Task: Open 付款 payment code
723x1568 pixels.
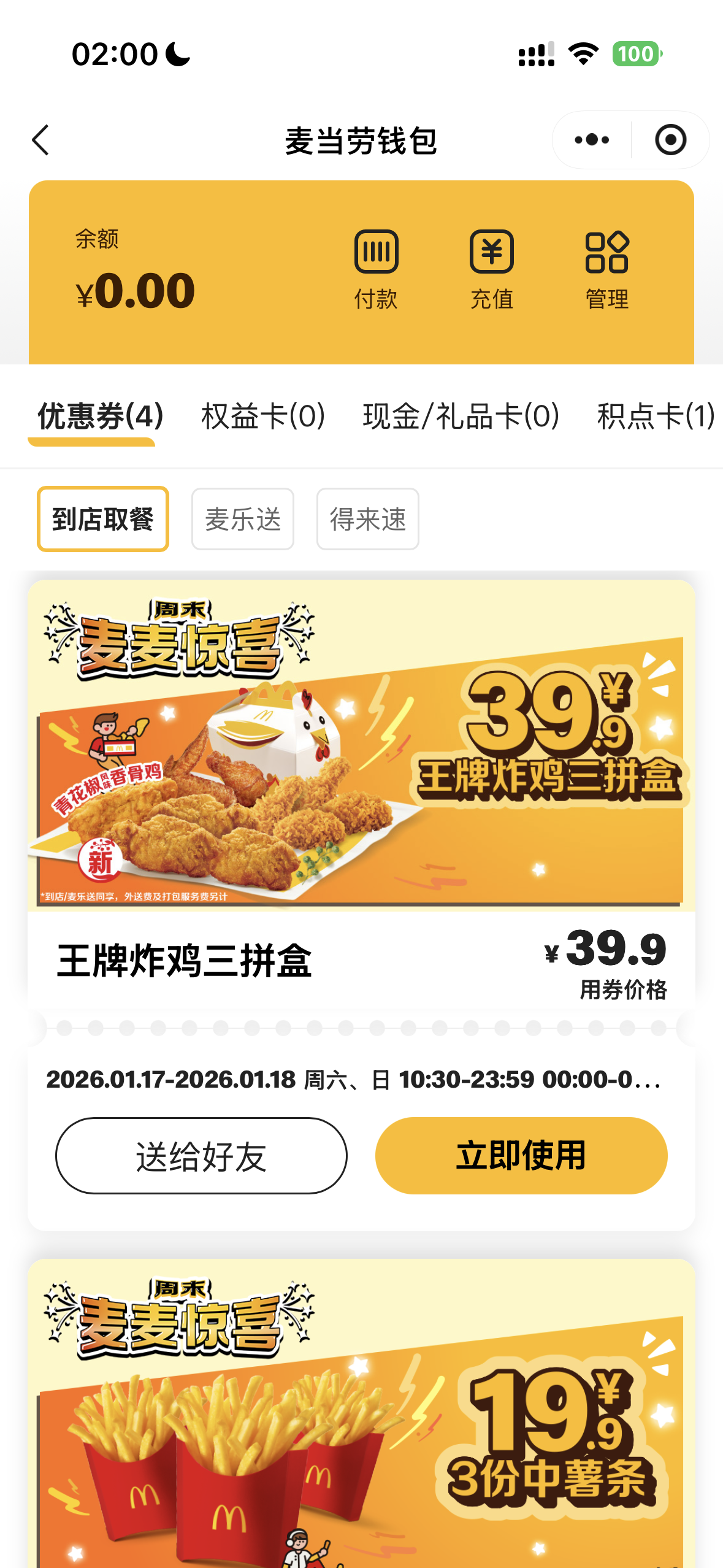Action: tap(376, 269)
